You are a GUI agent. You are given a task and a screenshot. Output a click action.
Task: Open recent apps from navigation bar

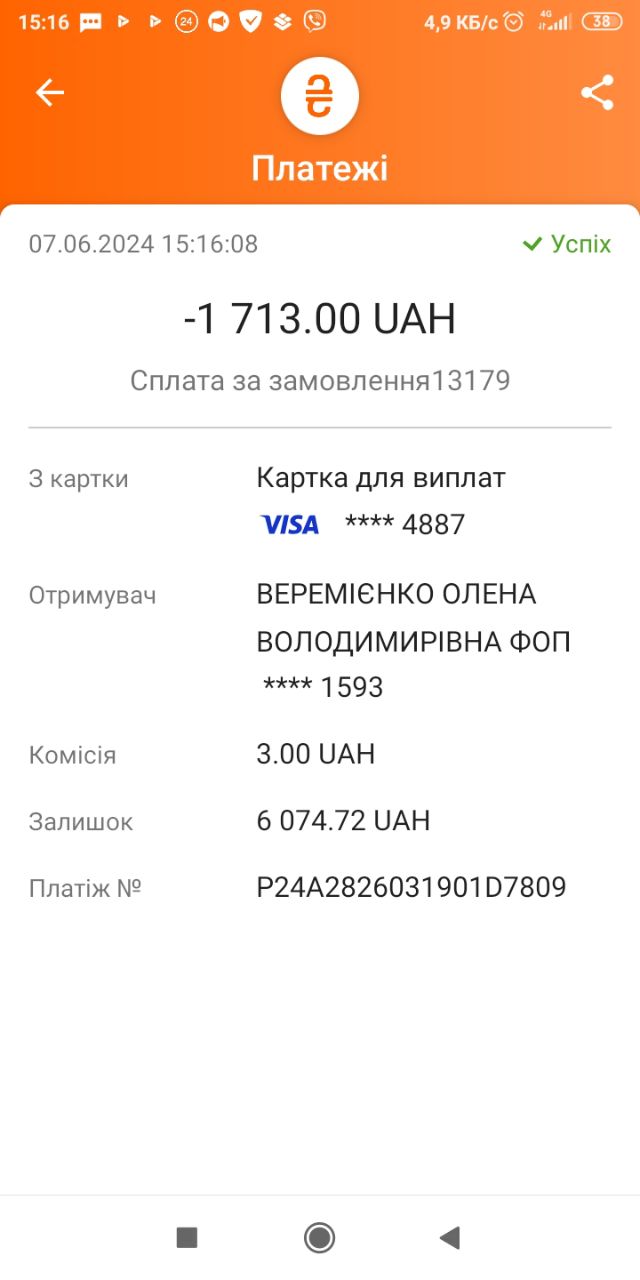click(x=187, y=1238)
